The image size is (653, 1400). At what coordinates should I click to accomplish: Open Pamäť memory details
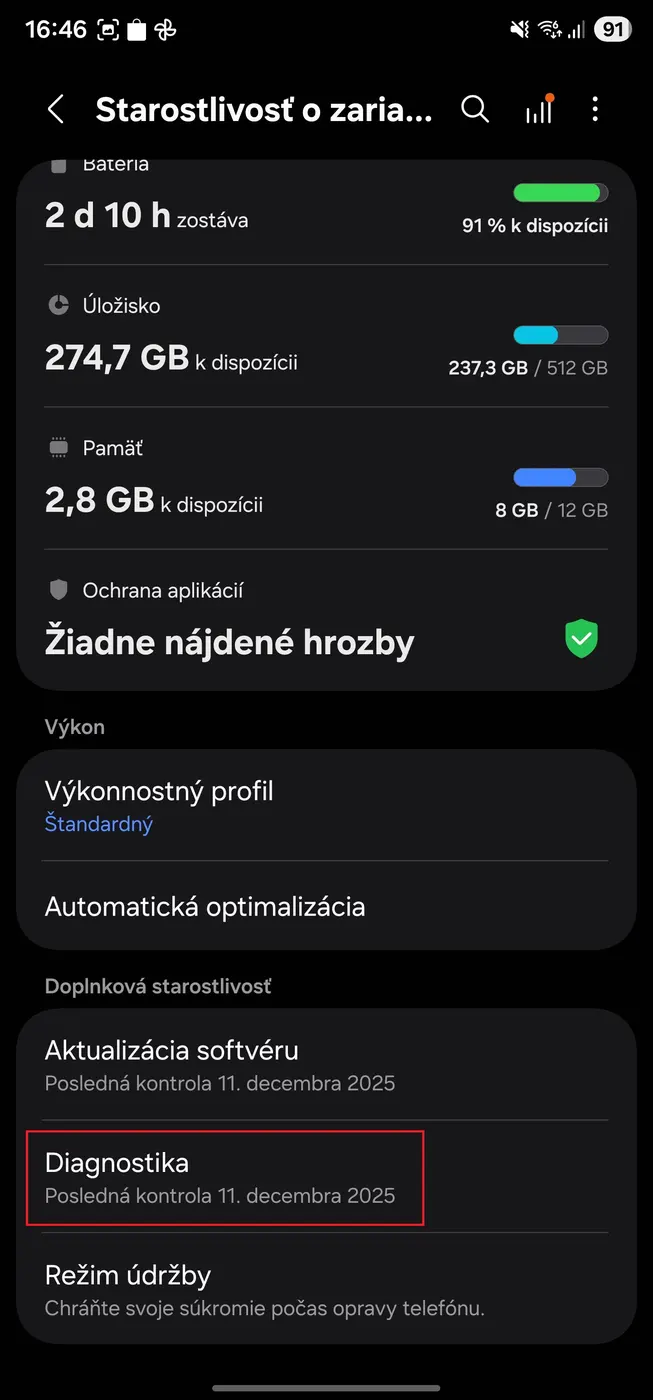[x=326, y=478]
